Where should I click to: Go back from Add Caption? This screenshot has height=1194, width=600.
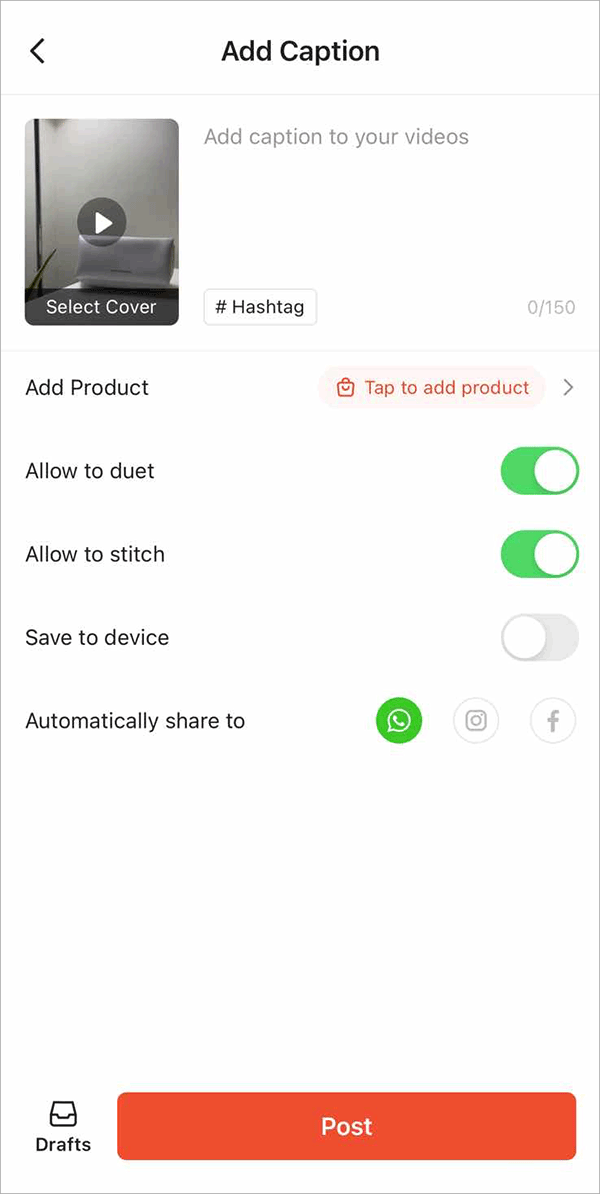[x=38, y=51]
